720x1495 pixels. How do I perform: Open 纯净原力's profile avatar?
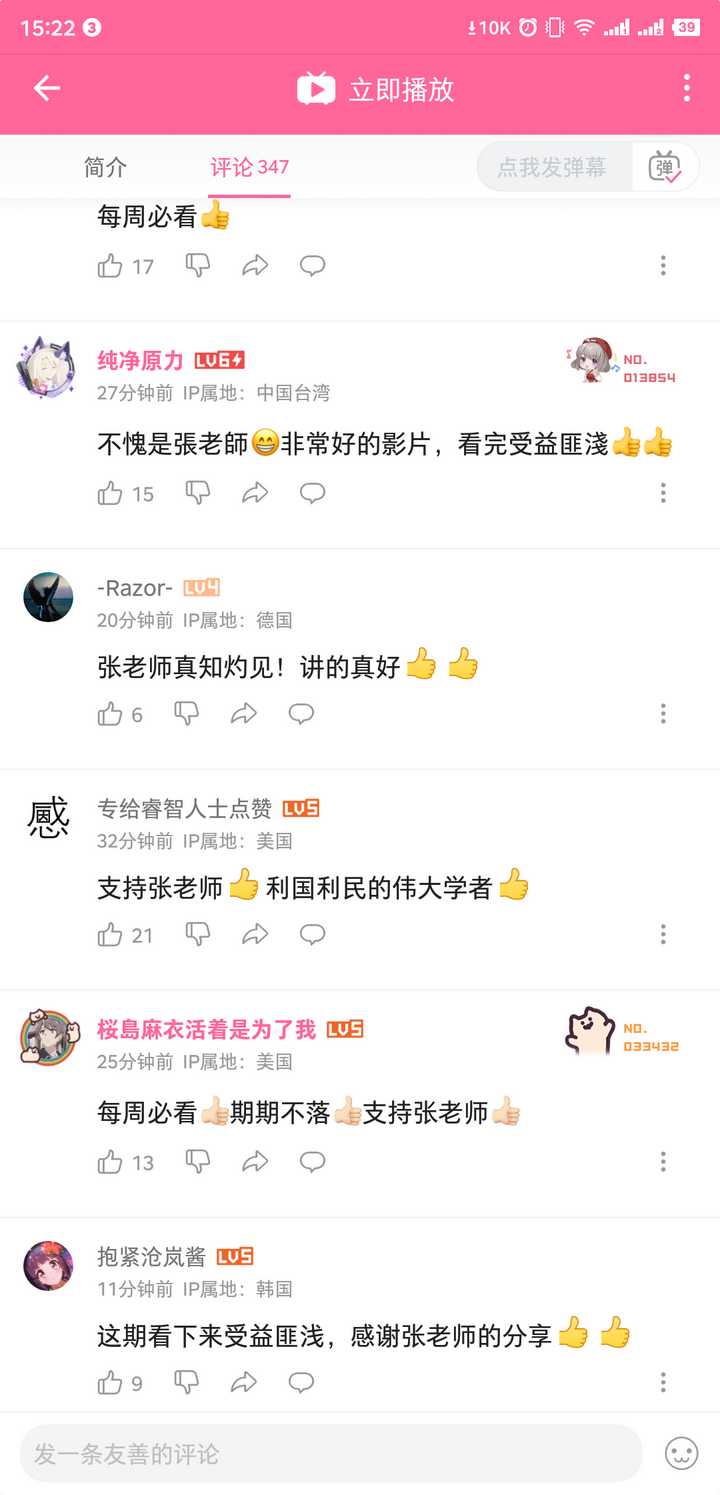47,368
